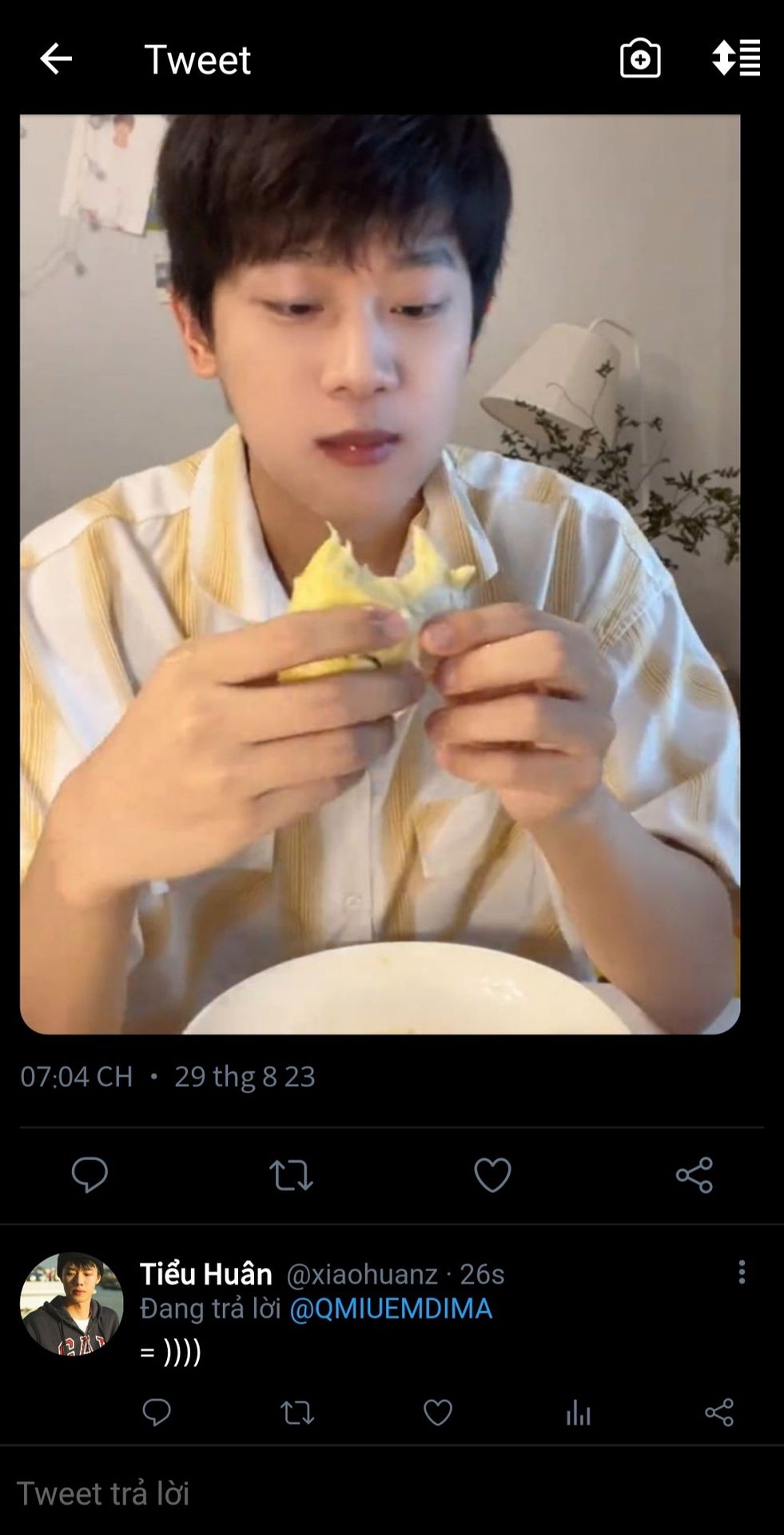Retweet Tiểu Huân's reply

point(297,1413)
